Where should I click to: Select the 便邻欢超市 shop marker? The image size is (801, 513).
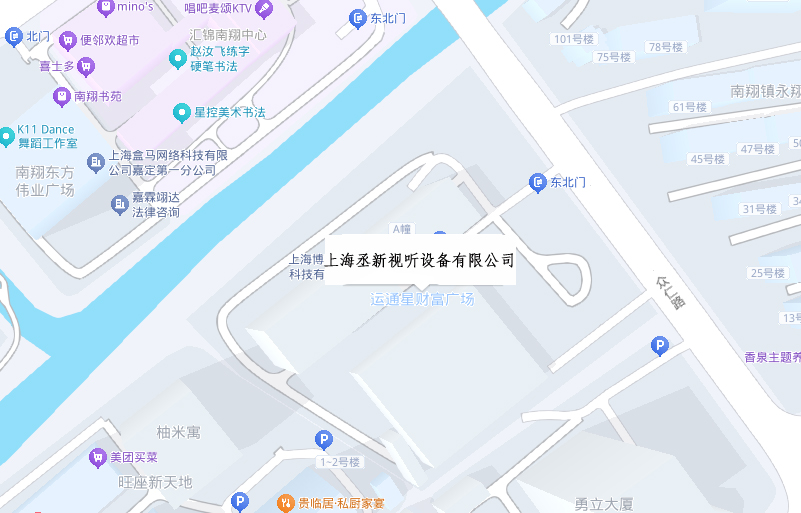[x=68, y=41]
